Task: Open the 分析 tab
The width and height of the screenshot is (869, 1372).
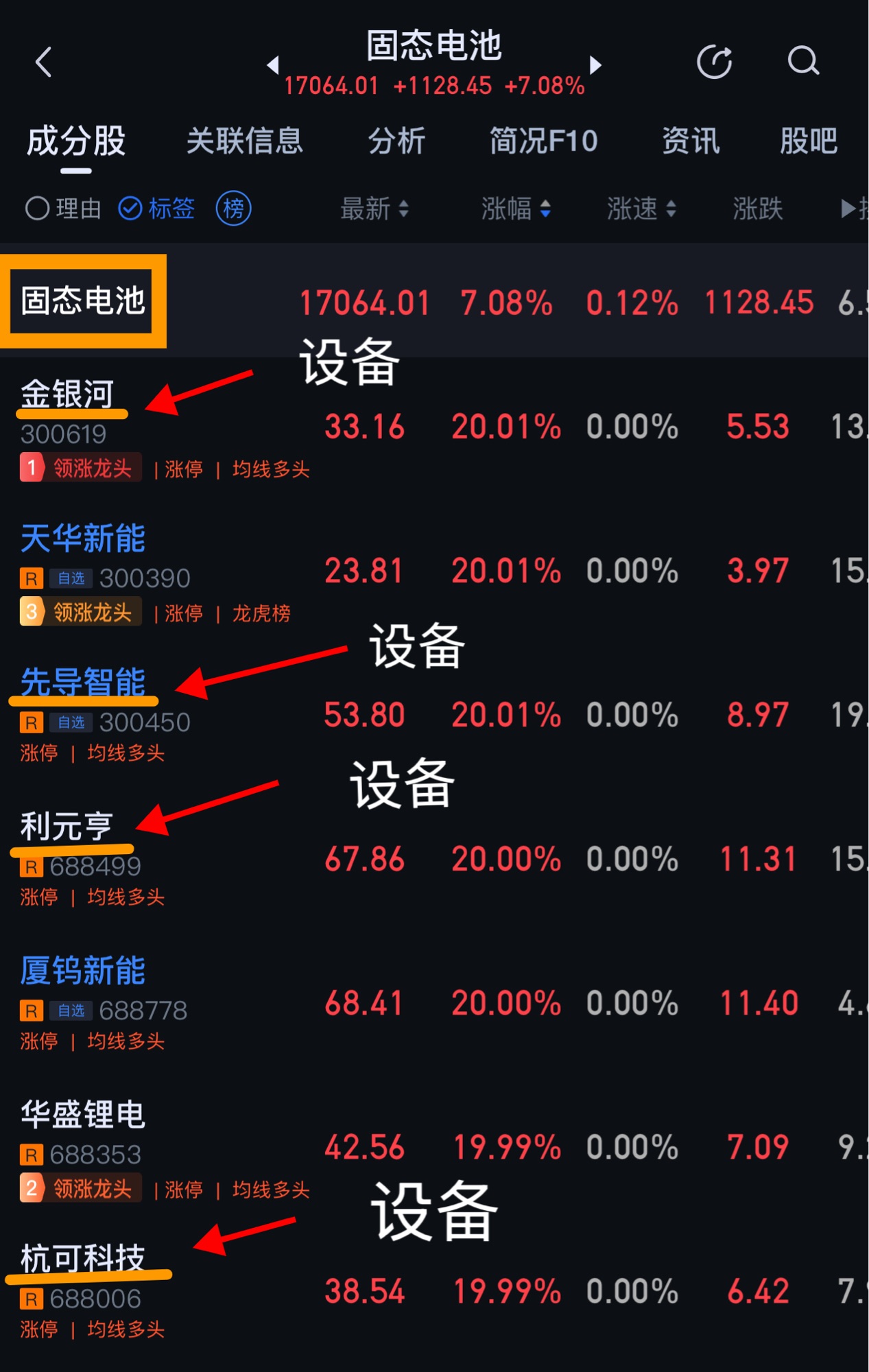Action: [x=396, y=141]
